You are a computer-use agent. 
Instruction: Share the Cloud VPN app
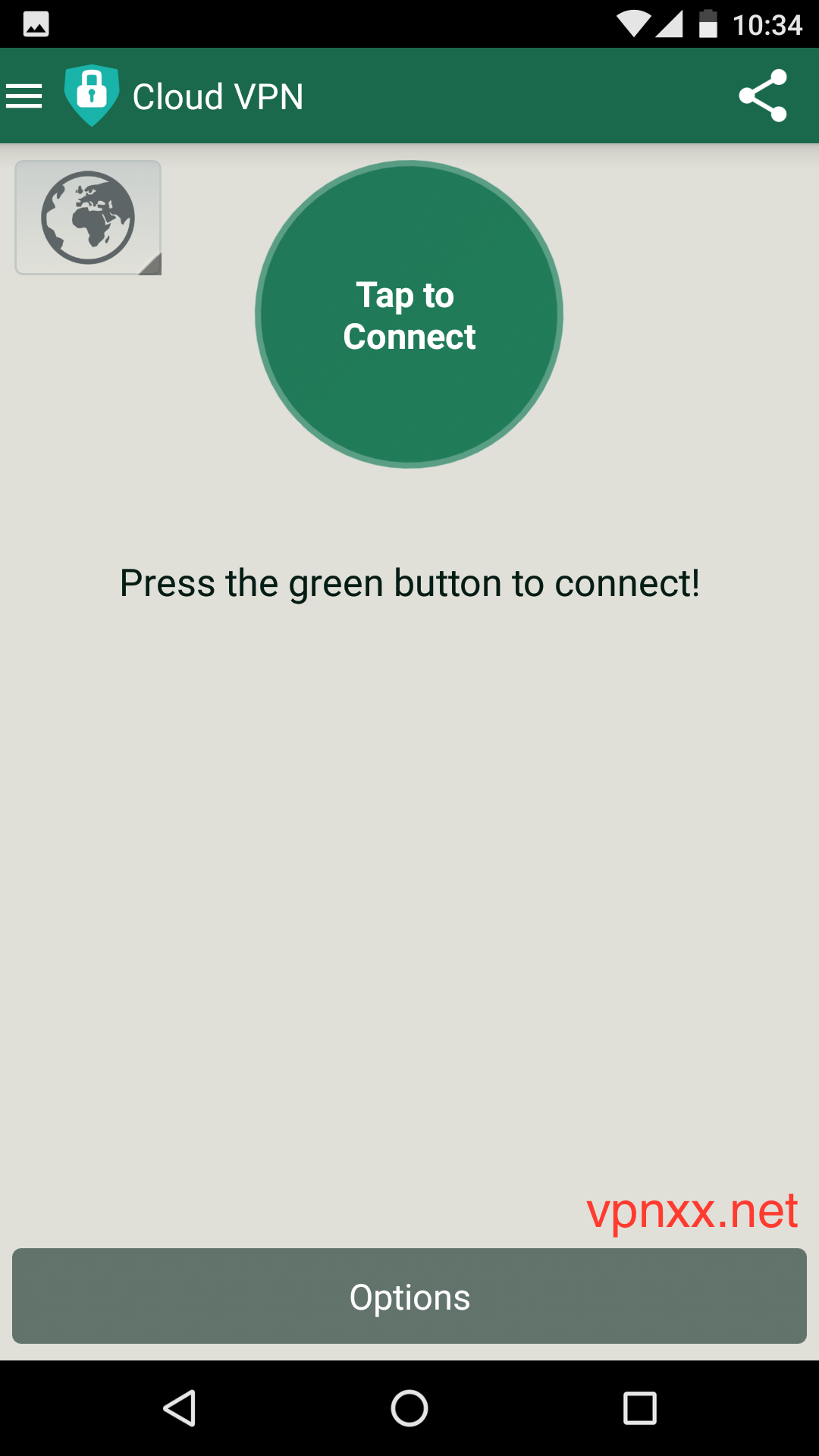763,96
